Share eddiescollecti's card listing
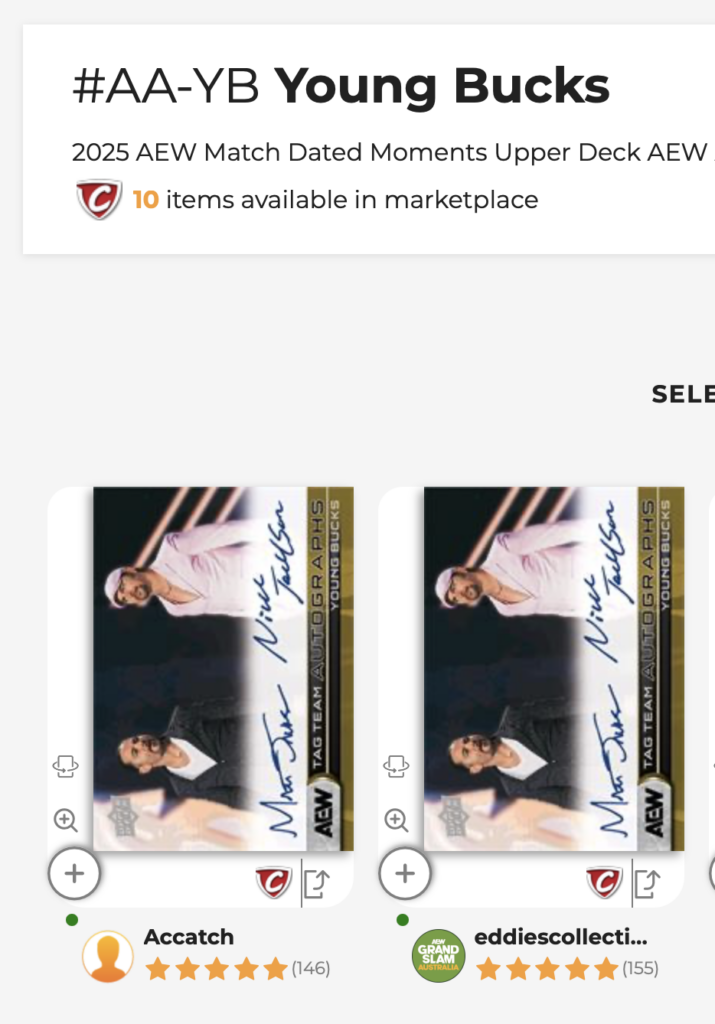The height and width of the screenshot is (1024, 715). (x=647, y=884)
